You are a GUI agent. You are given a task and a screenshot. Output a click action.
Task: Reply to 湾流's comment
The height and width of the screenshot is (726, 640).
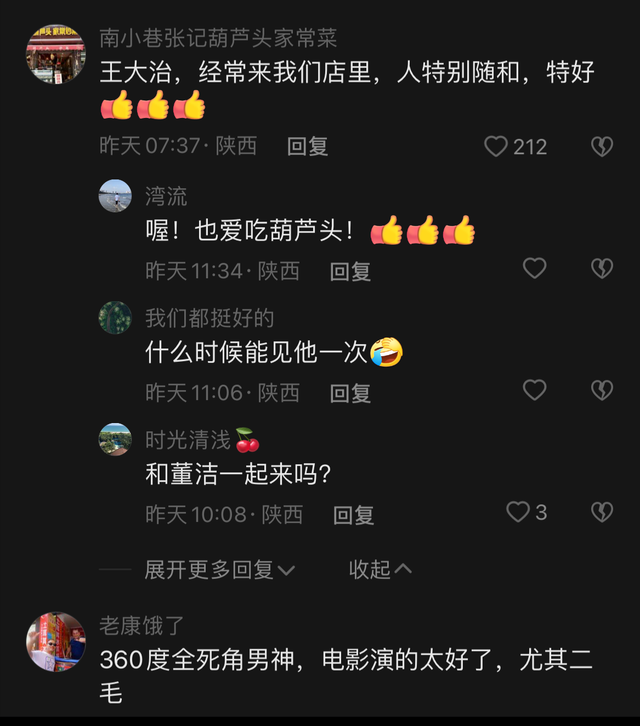351,271
